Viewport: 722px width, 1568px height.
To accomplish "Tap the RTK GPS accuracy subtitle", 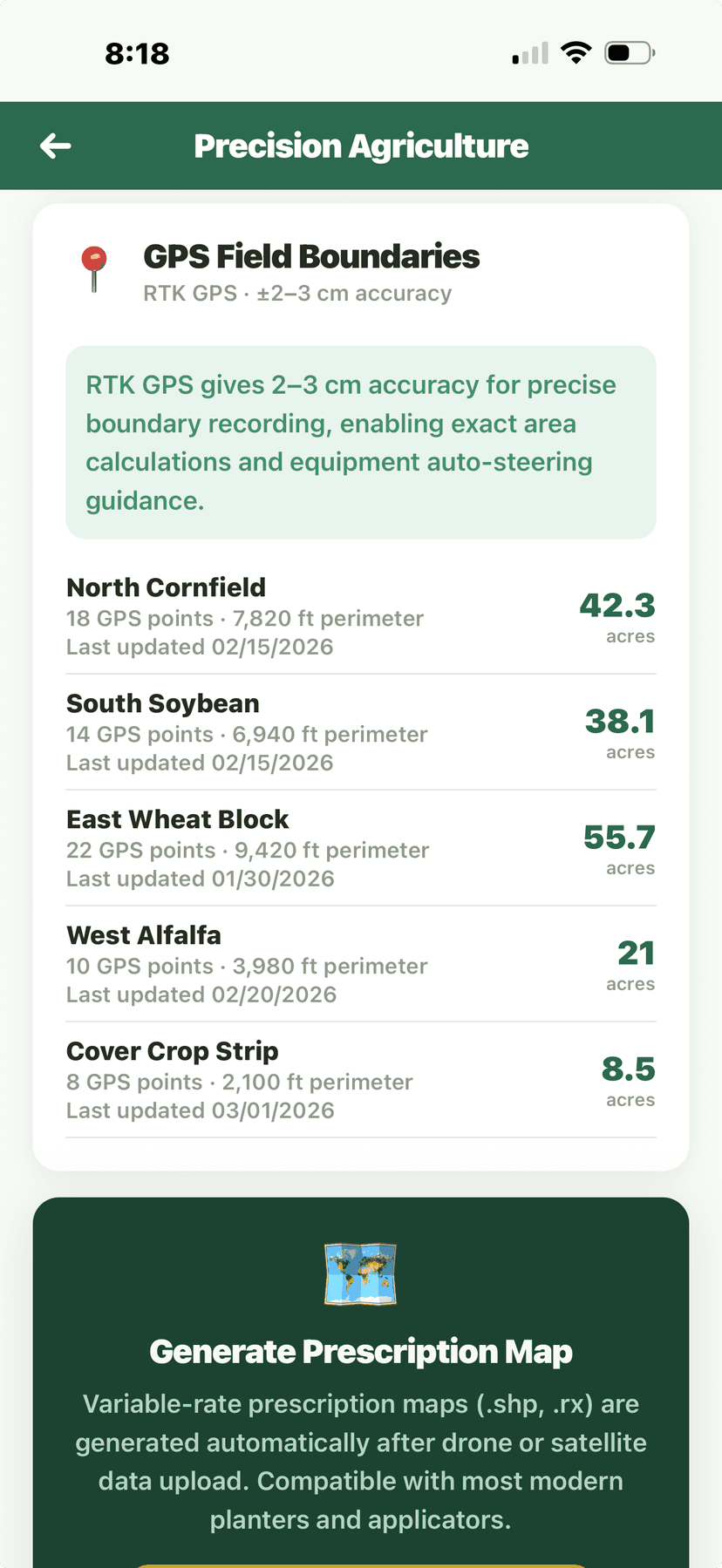I will point(297,294).
